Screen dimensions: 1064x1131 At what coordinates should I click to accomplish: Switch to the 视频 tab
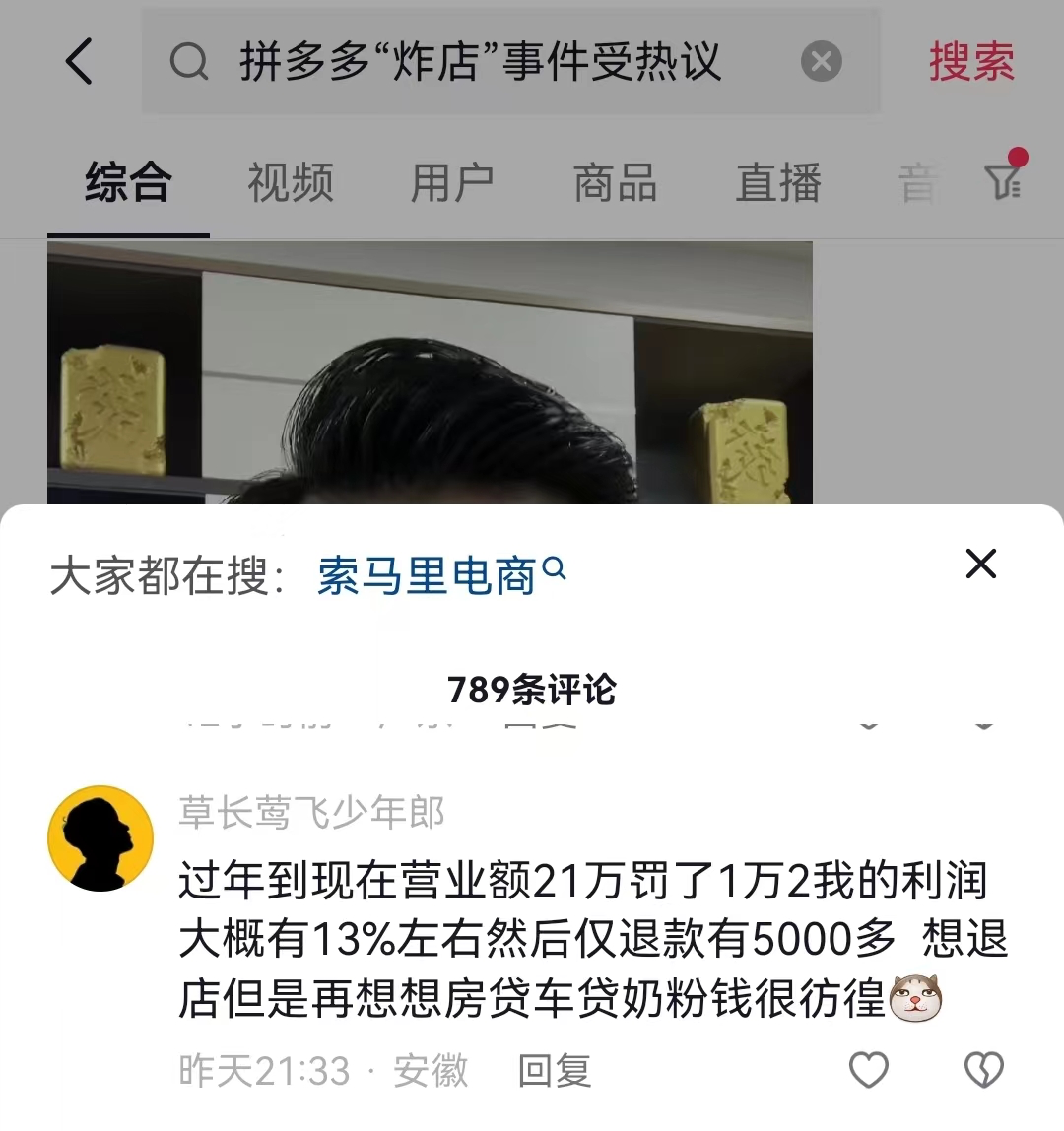point(290,184)
